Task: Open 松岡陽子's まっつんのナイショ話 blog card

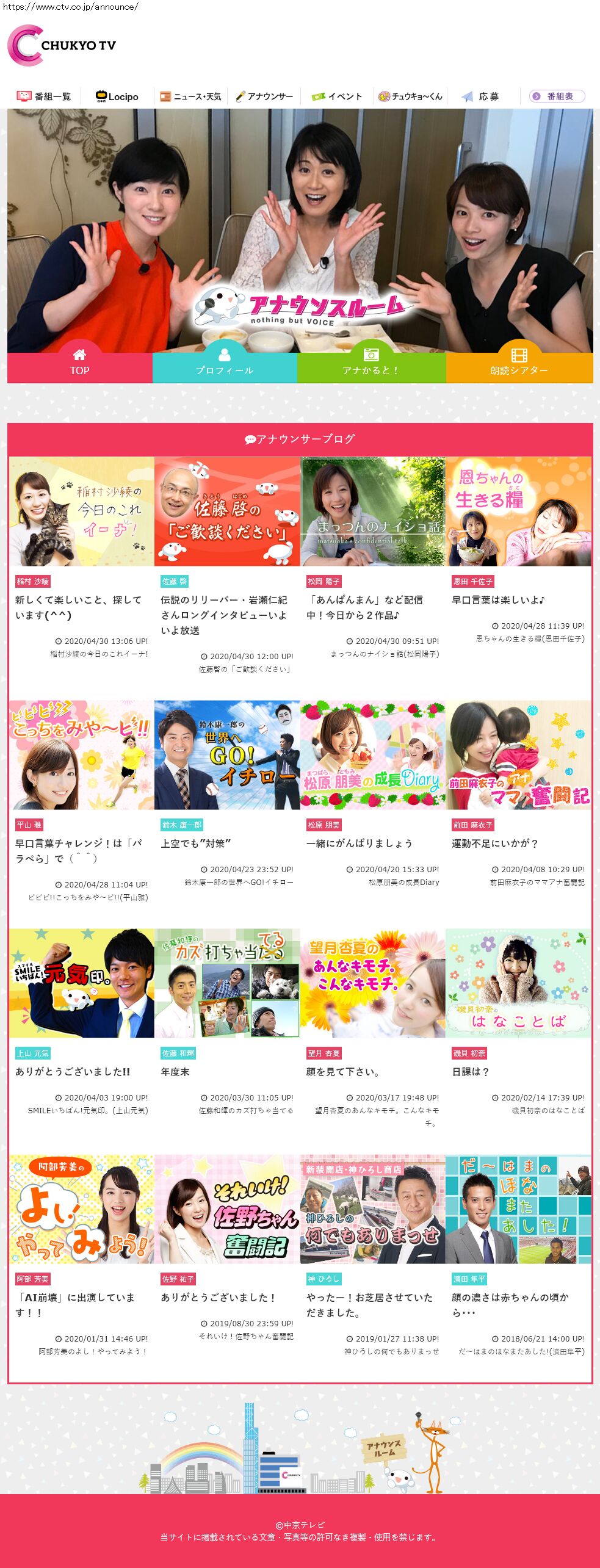Action: [373, 511]
